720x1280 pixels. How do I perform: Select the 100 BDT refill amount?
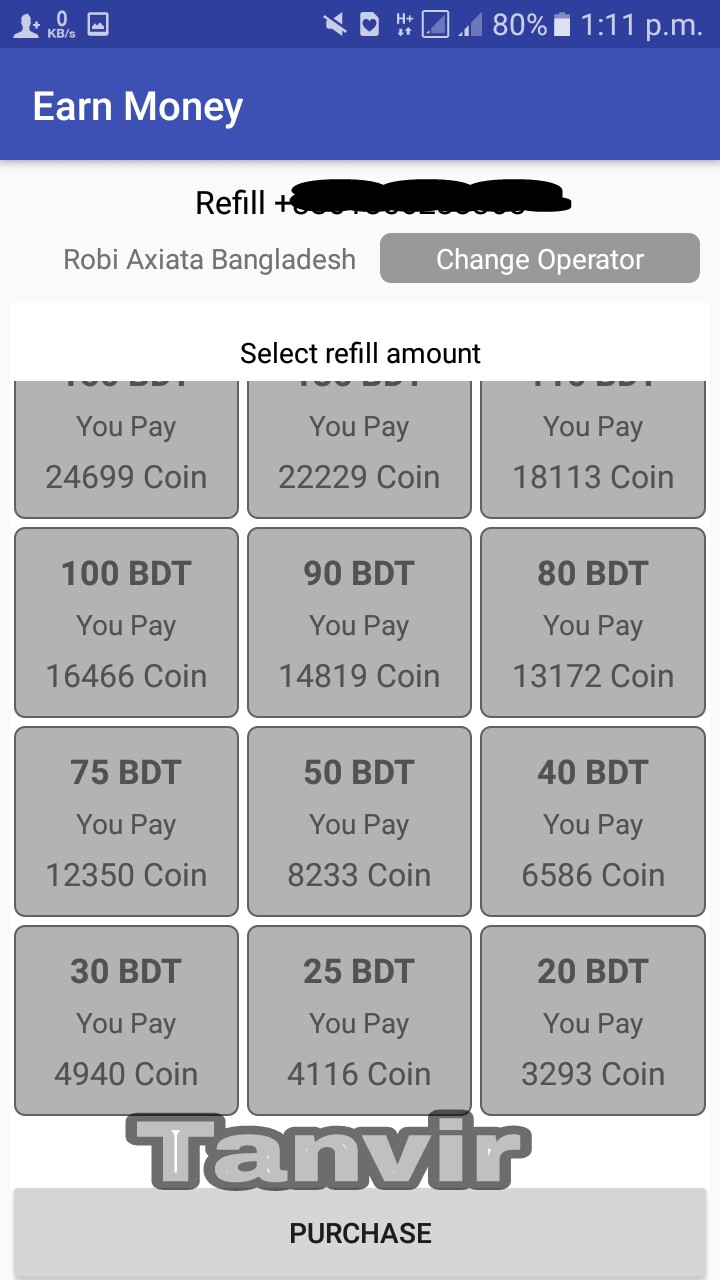[126, 623]
